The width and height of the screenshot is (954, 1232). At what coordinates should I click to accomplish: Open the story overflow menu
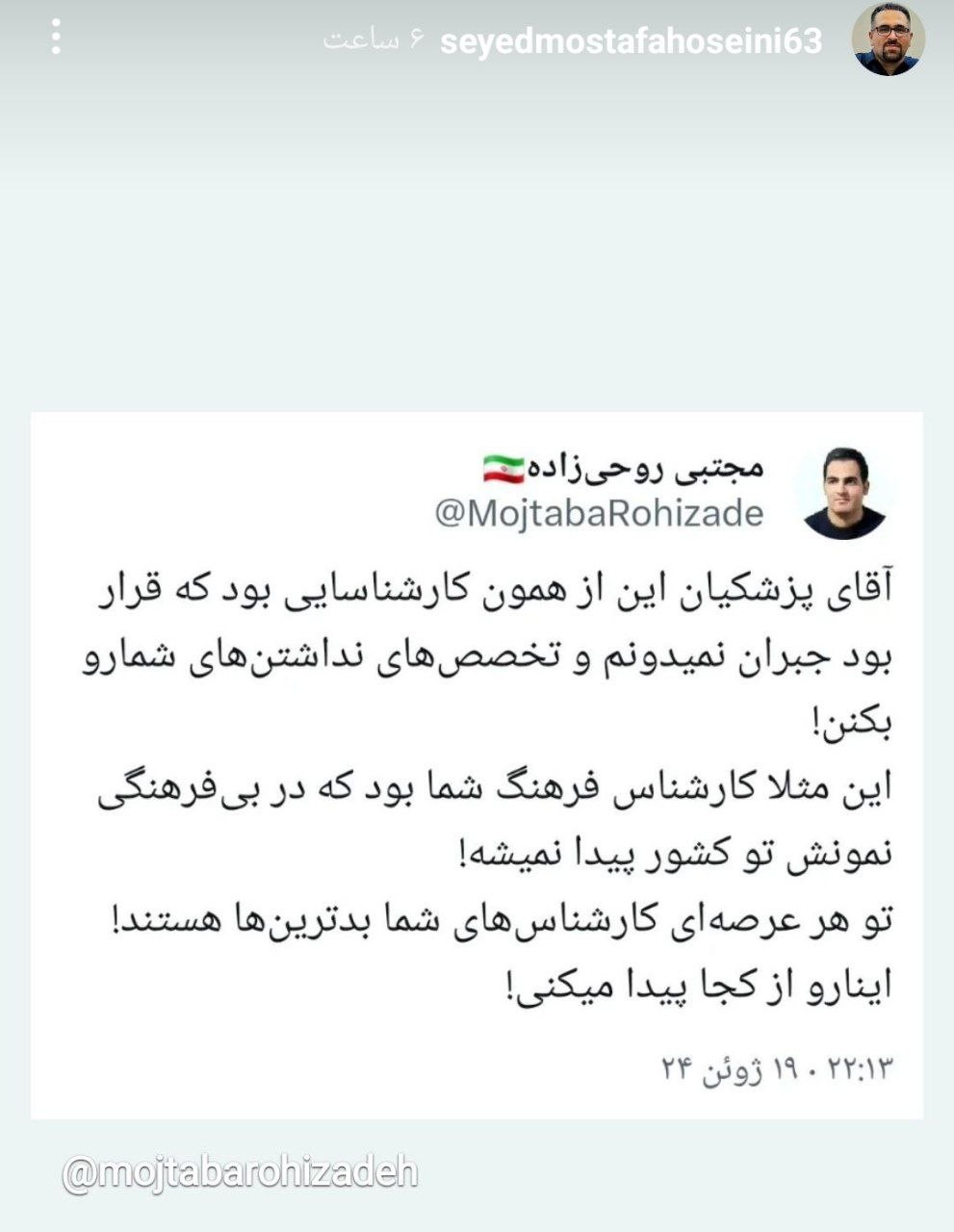(56, 37)
